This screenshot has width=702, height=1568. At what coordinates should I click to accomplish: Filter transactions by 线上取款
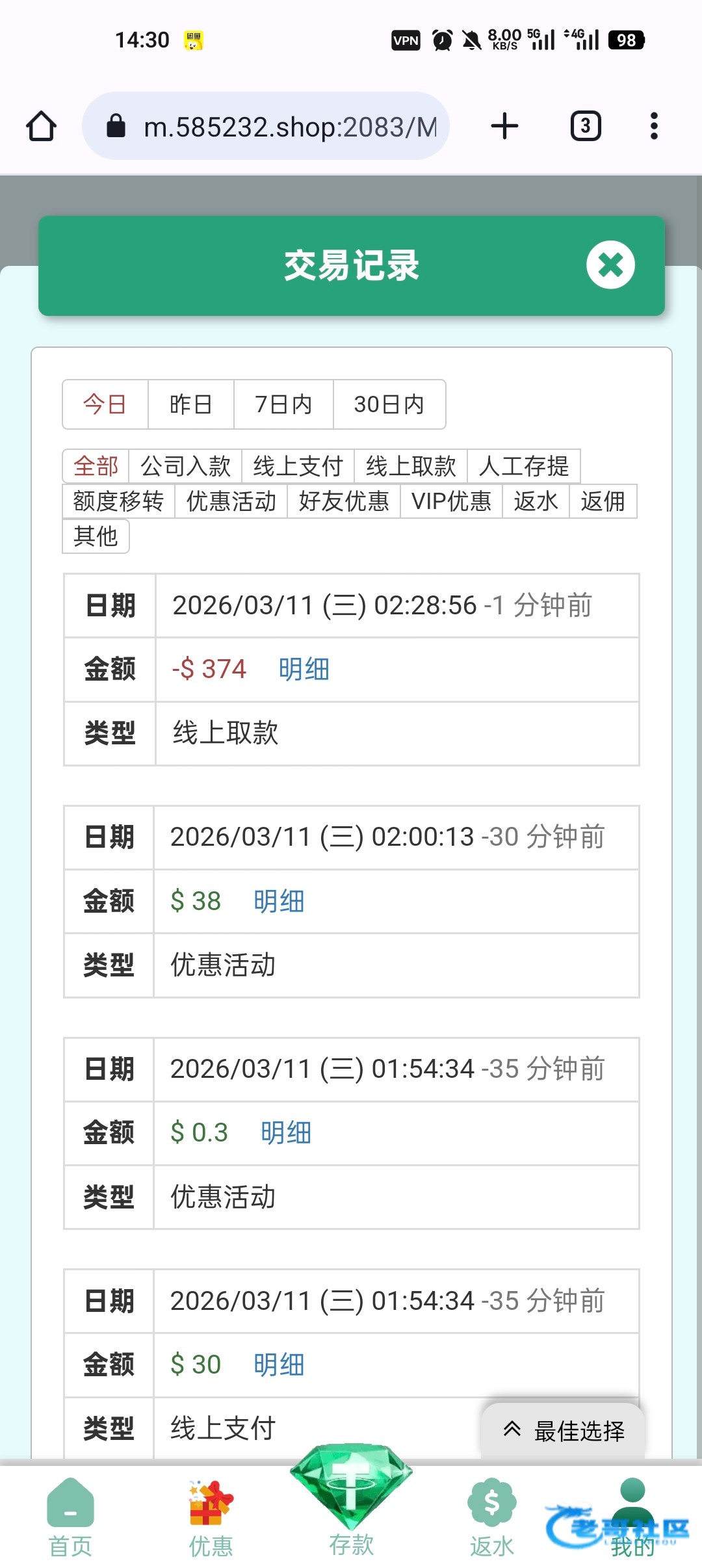click(x=411, y=466)
